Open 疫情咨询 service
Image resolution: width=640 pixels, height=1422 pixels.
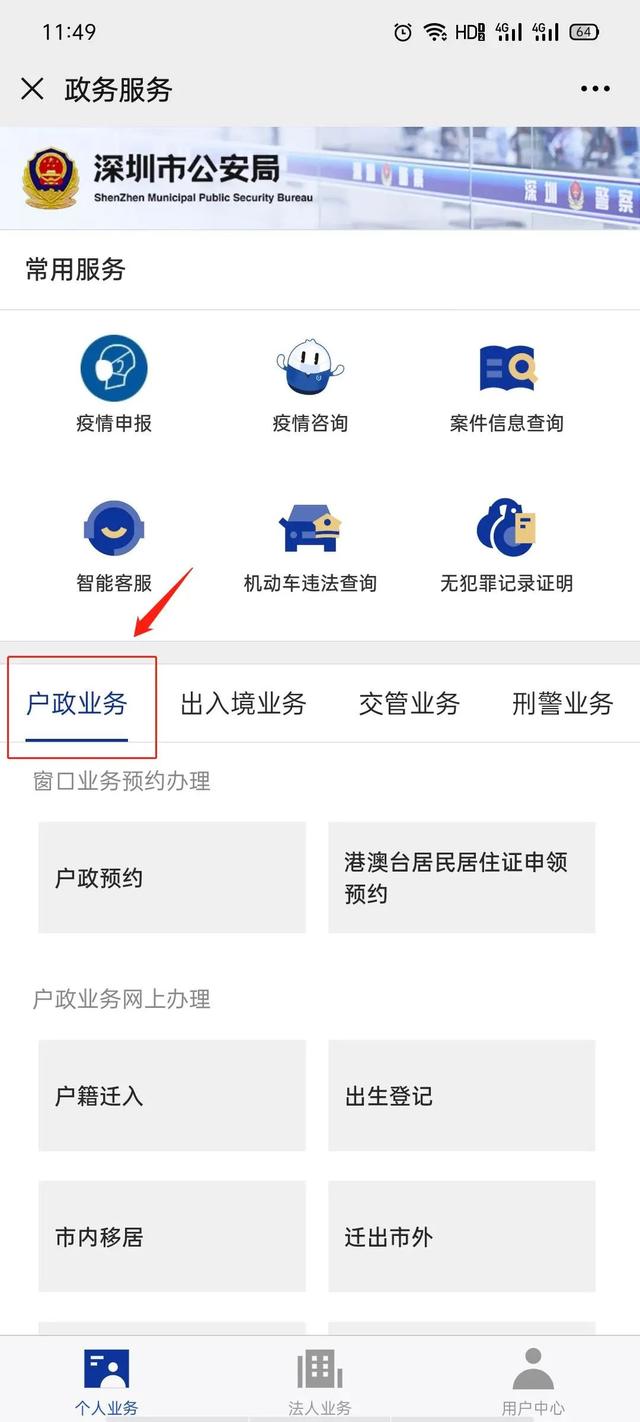pyautogui.click(x=310, y=385)
